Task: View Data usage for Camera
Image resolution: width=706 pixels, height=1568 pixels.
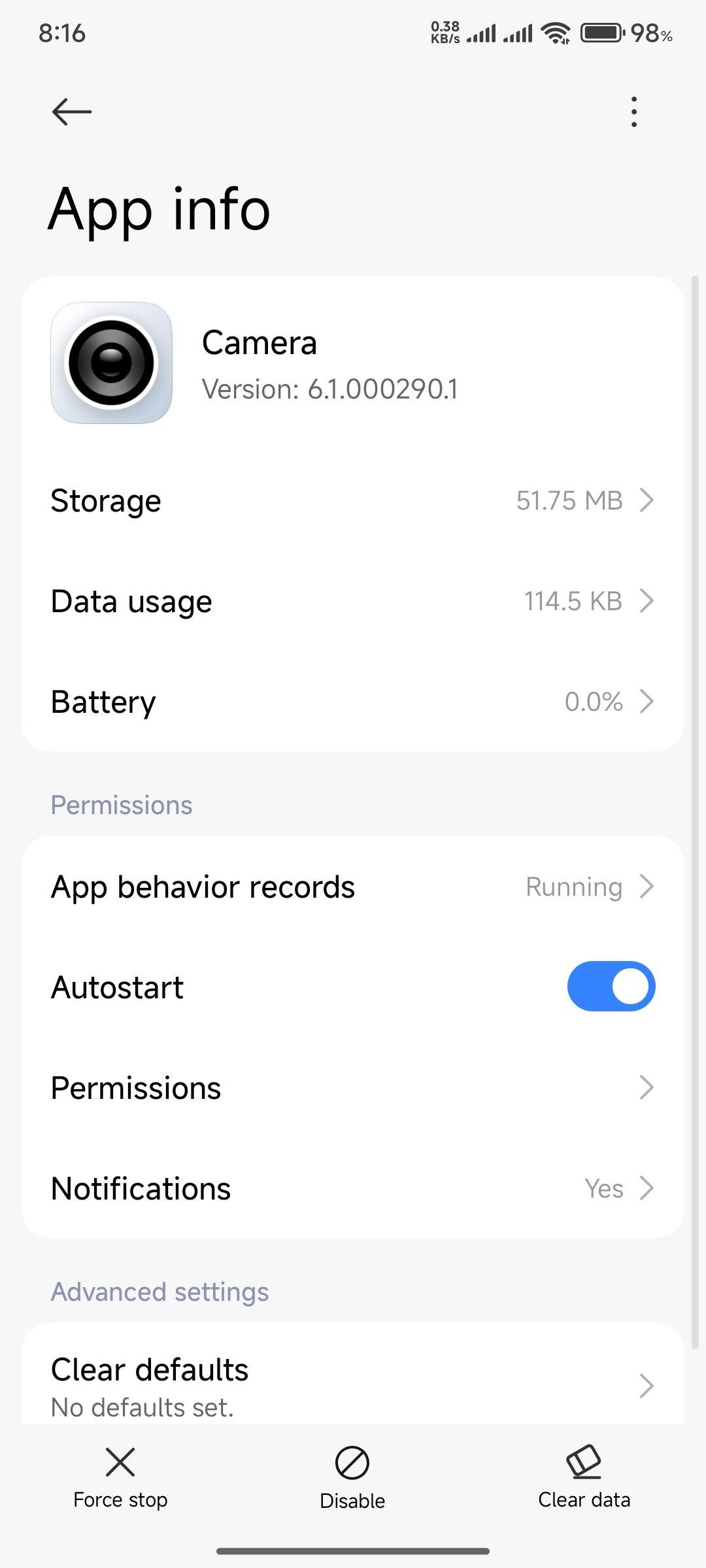Action: [x=353, y=601]
